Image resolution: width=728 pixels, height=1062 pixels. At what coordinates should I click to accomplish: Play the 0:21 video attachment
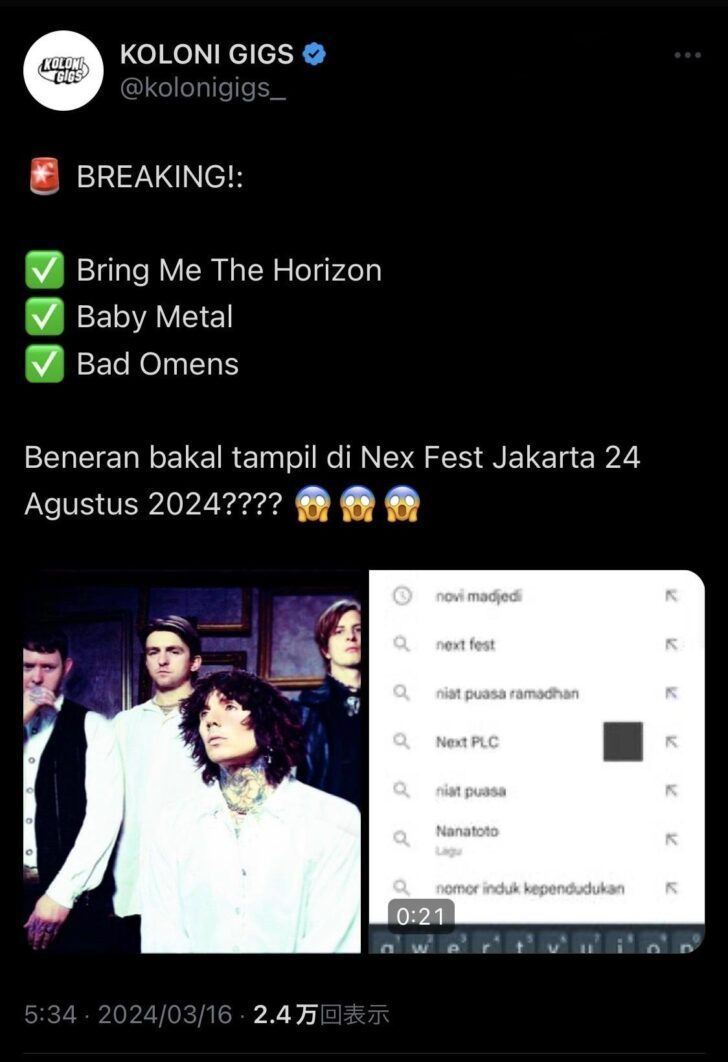tap(537, 762)
